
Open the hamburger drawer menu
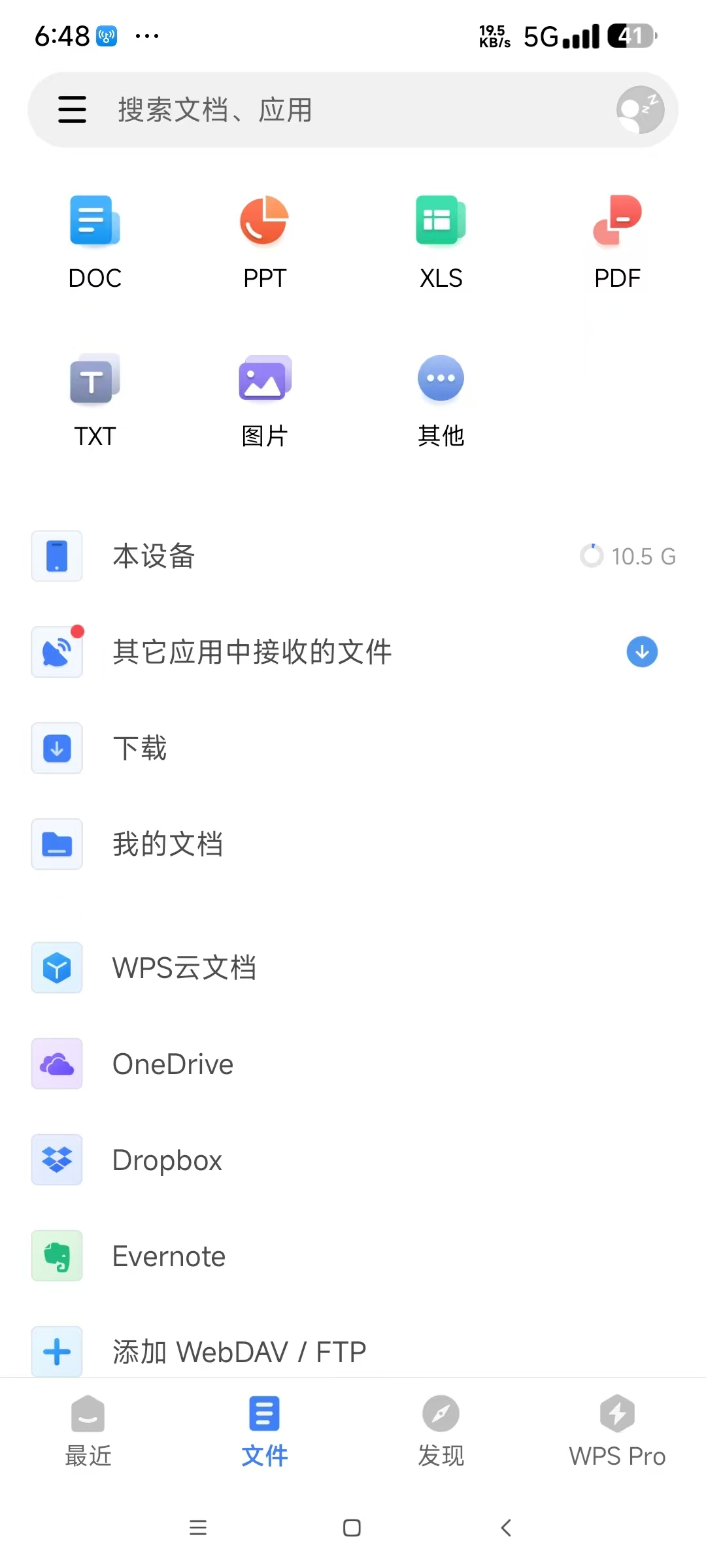tap(72, 110)
